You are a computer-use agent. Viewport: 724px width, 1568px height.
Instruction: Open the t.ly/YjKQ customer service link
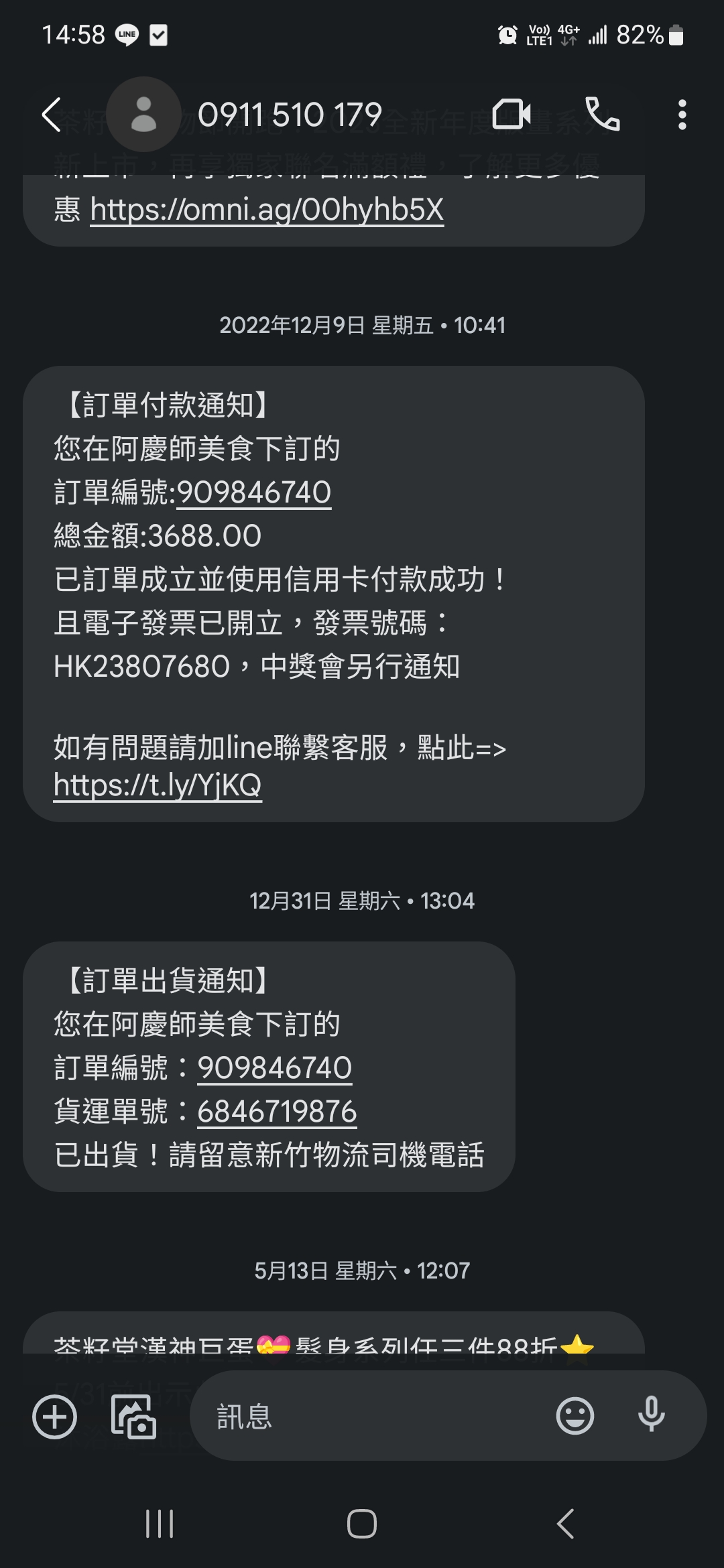tap(158, 785)
